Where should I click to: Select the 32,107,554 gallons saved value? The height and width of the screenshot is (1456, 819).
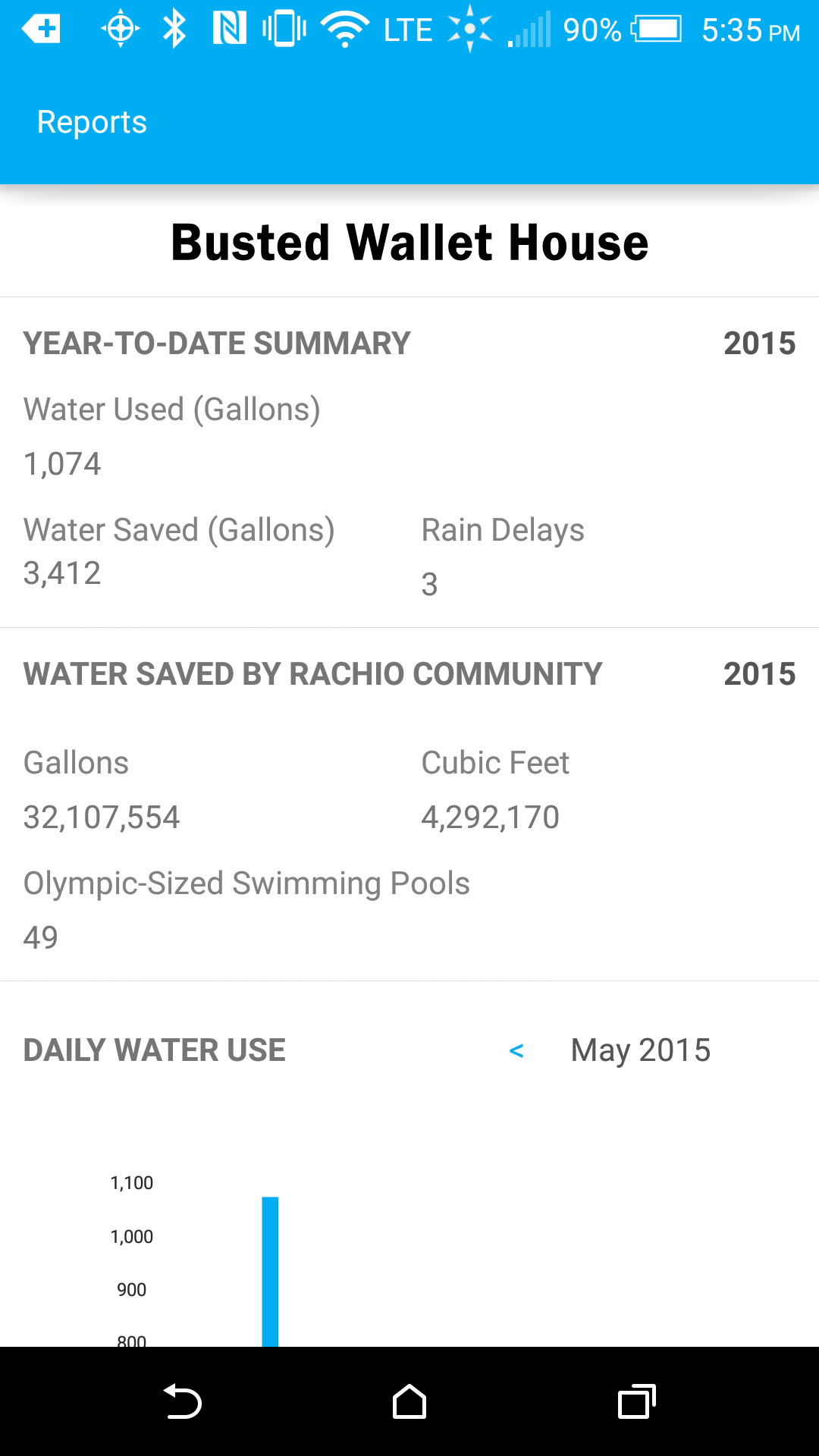click(102, 817)
